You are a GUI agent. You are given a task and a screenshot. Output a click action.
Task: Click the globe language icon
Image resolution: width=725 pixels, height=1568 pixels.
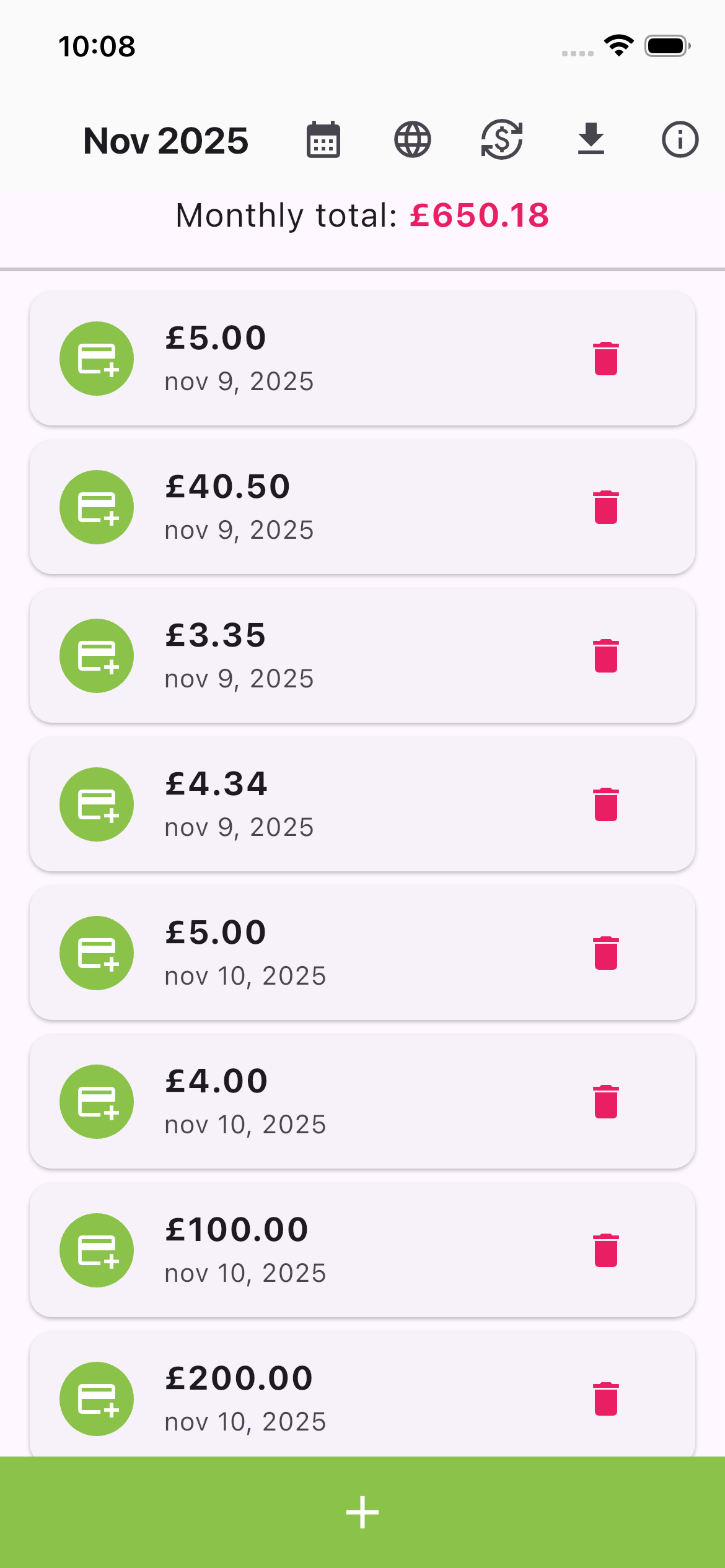412,141
